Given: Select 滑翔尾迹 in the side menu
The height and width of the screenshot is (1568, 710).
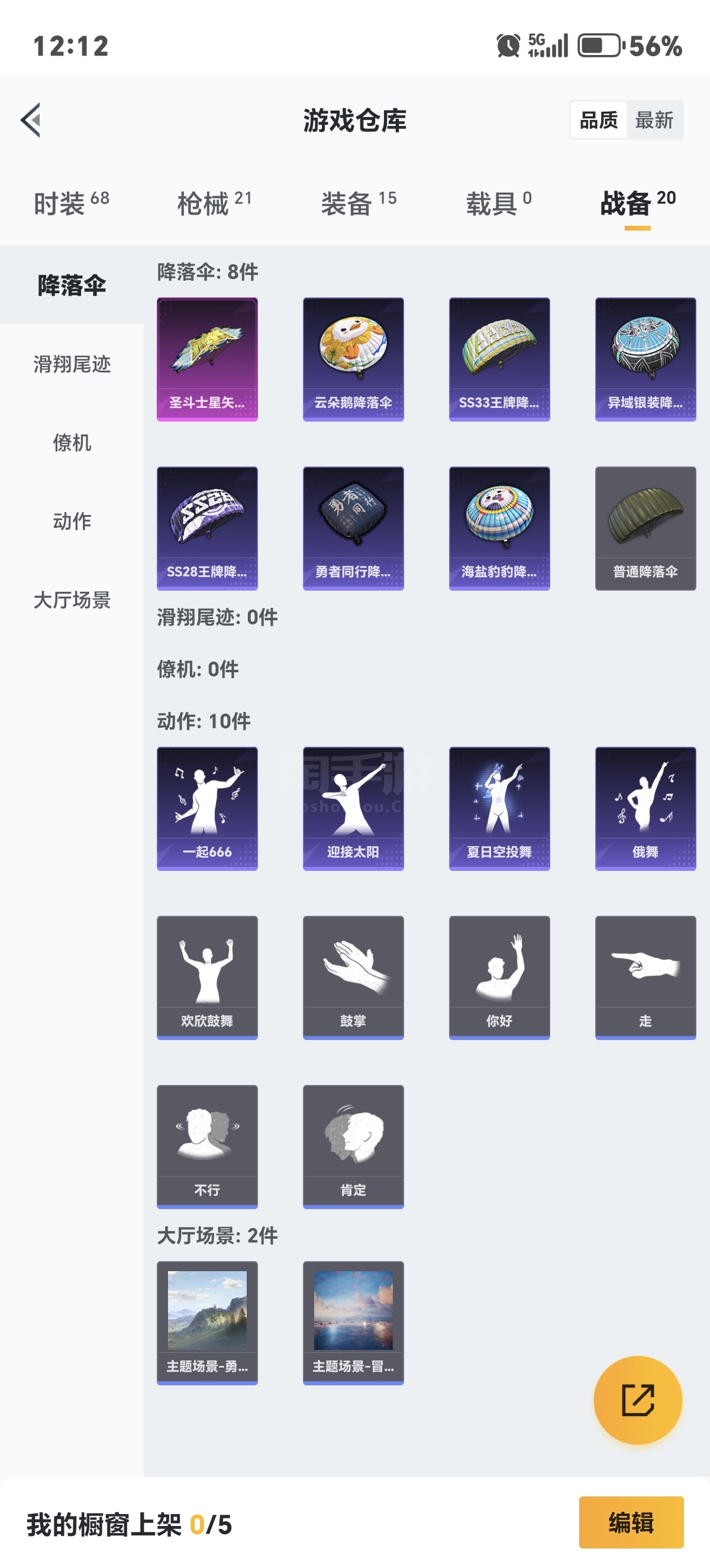Looking at the screenshot, I should coord(72,364).
